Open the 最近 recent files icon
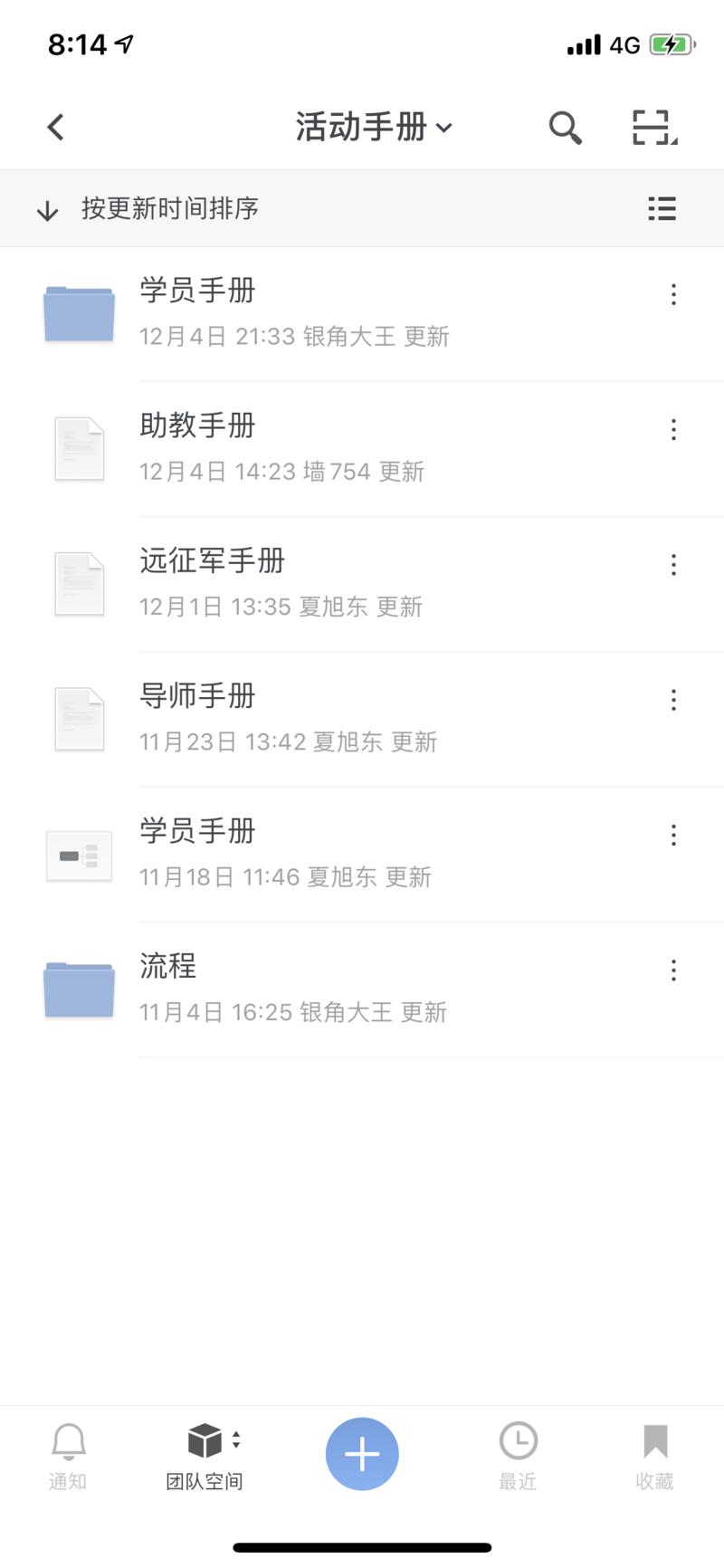 517,1441
